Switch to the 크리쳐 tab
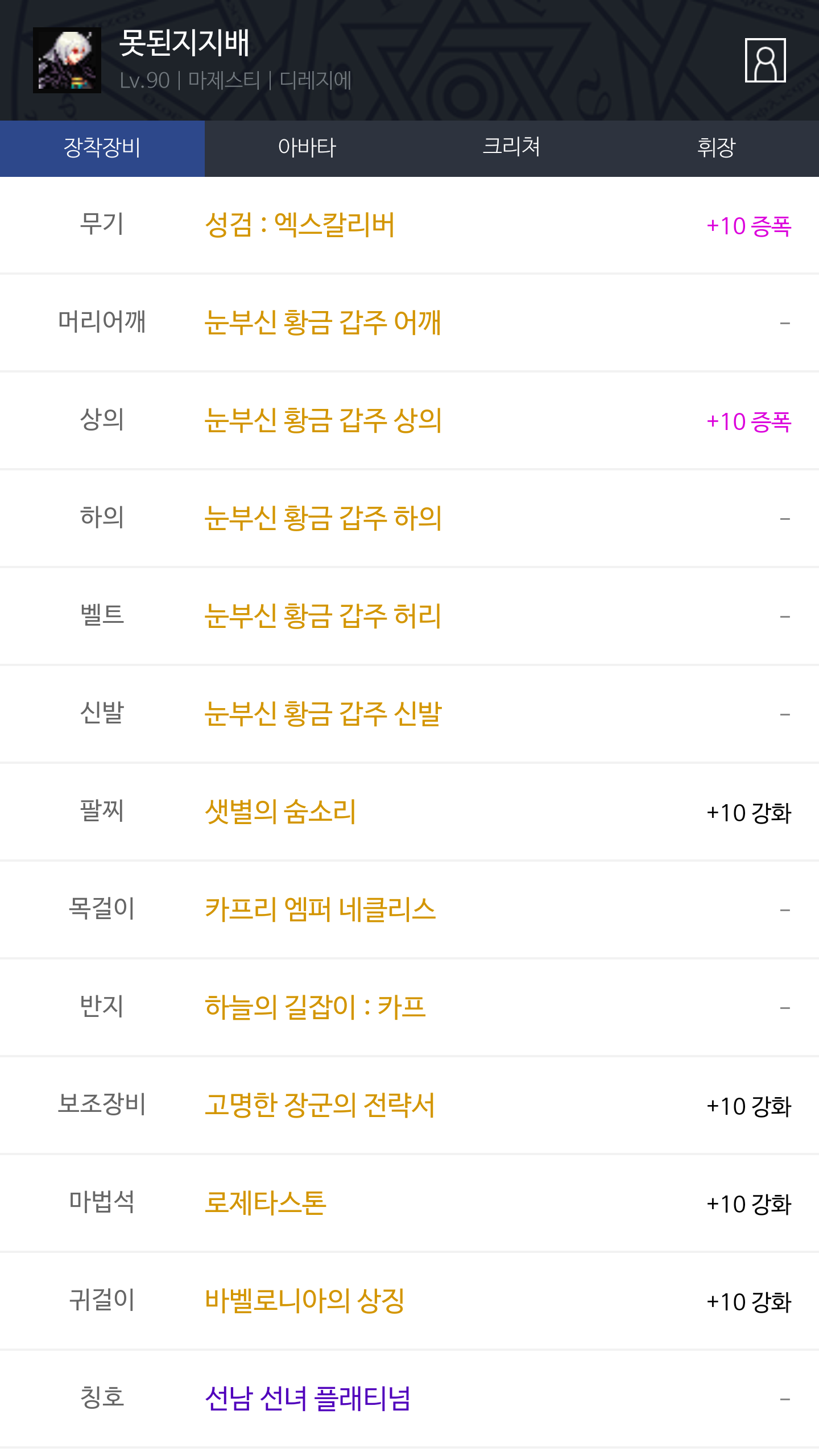The height and width of the screenshot is (1456, 819). pyautogui.click(x=512, y=148)
